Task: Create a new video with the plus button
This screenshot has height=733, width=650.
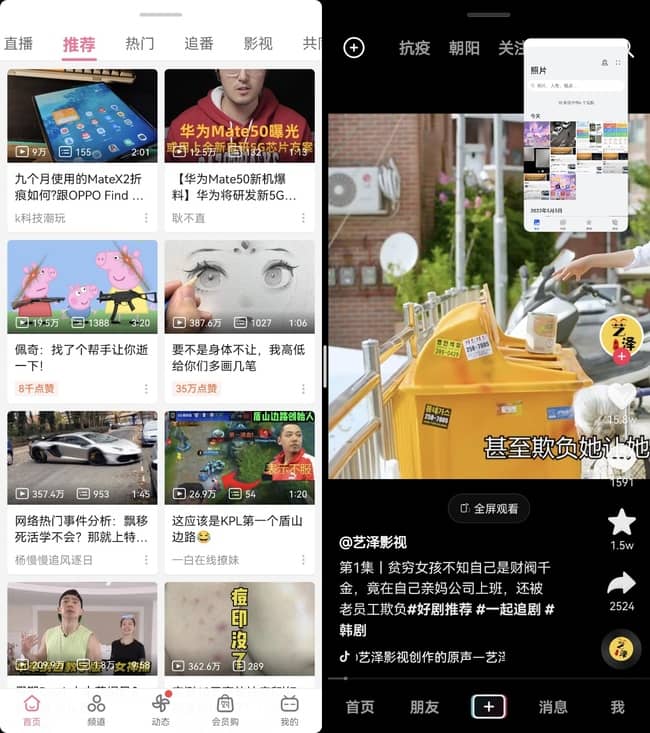Action: pyautogui.click(x=488, y=707)
